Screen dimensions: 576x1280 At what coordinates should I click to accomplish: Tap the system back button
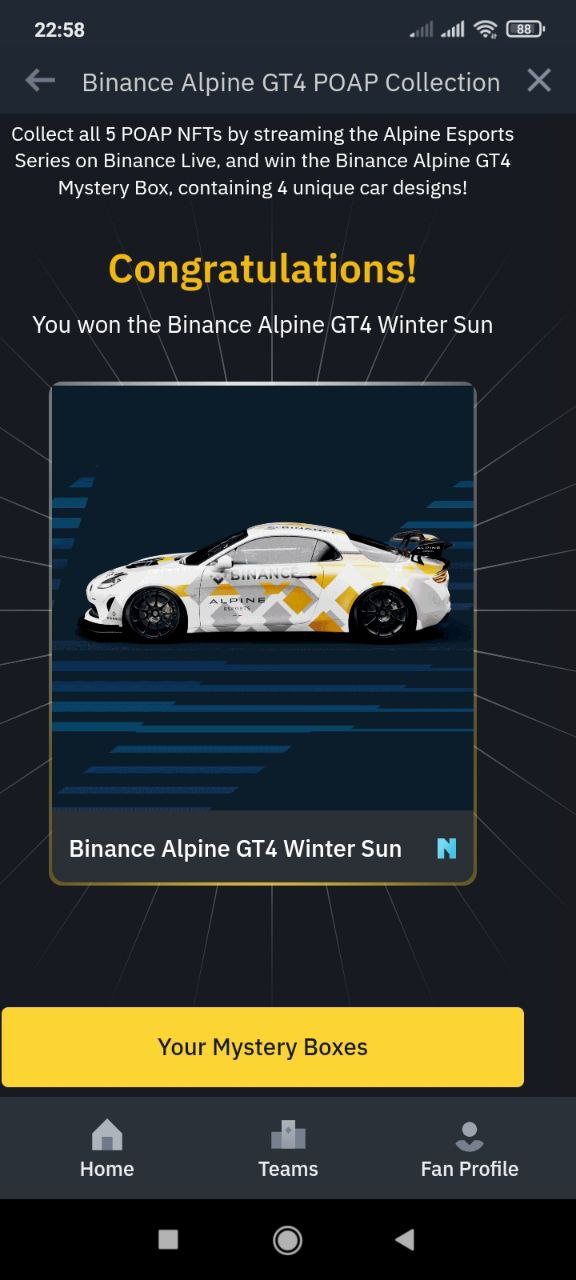(405, 1240)
